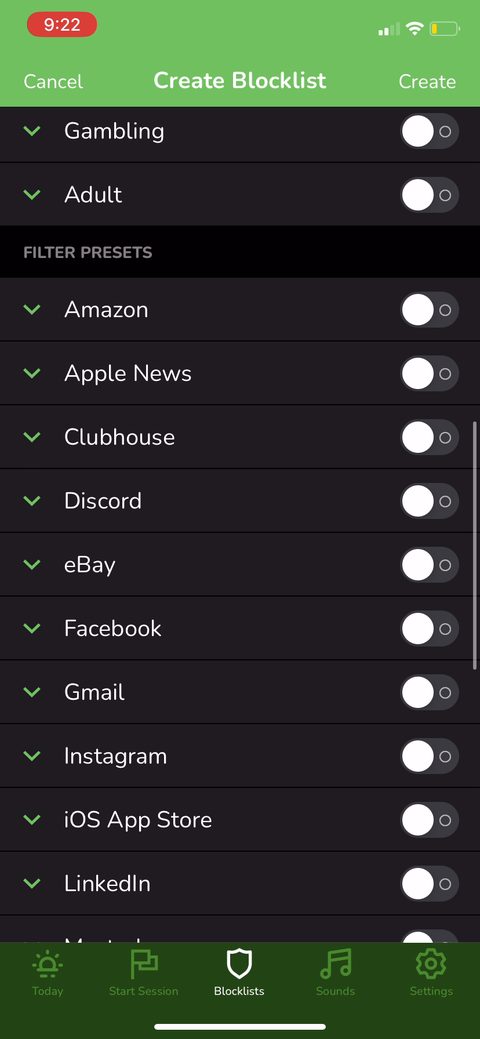Turn on the Facebook toggle
Viewport: 480px width, 1039px height.
pyautogui.click(x=430, y=629)
